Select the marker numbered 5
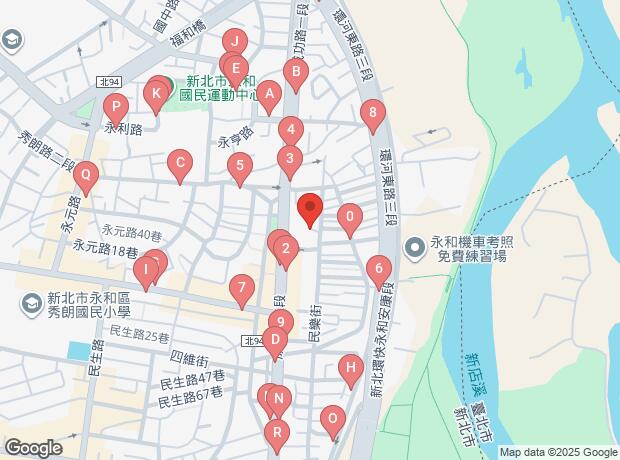Image resolution: width=620 pixels, height=460 pixels. click(240, 165)
